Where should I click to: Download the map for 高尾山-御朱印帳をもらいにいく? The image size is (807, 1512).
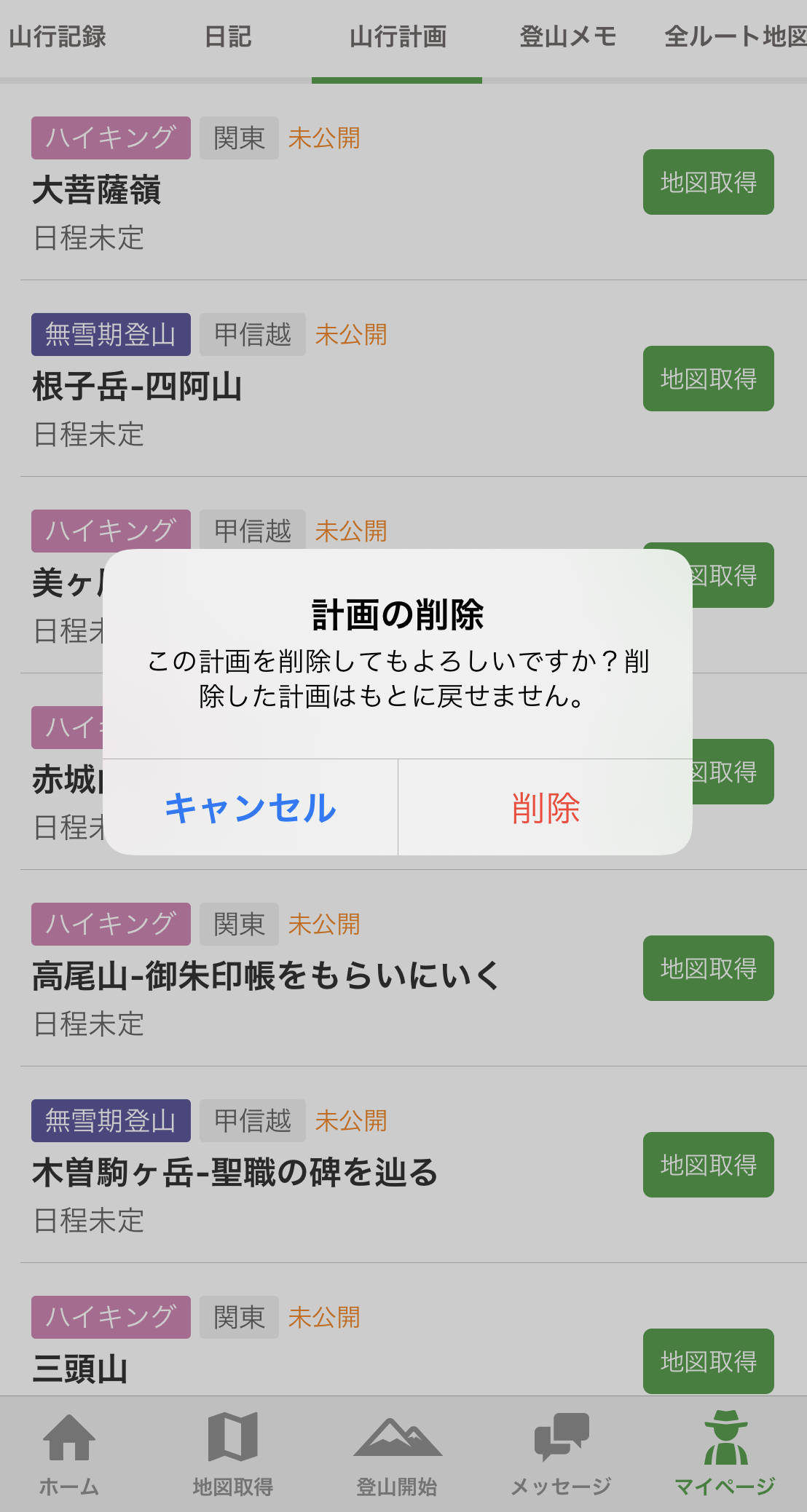(x=709, y=968)
